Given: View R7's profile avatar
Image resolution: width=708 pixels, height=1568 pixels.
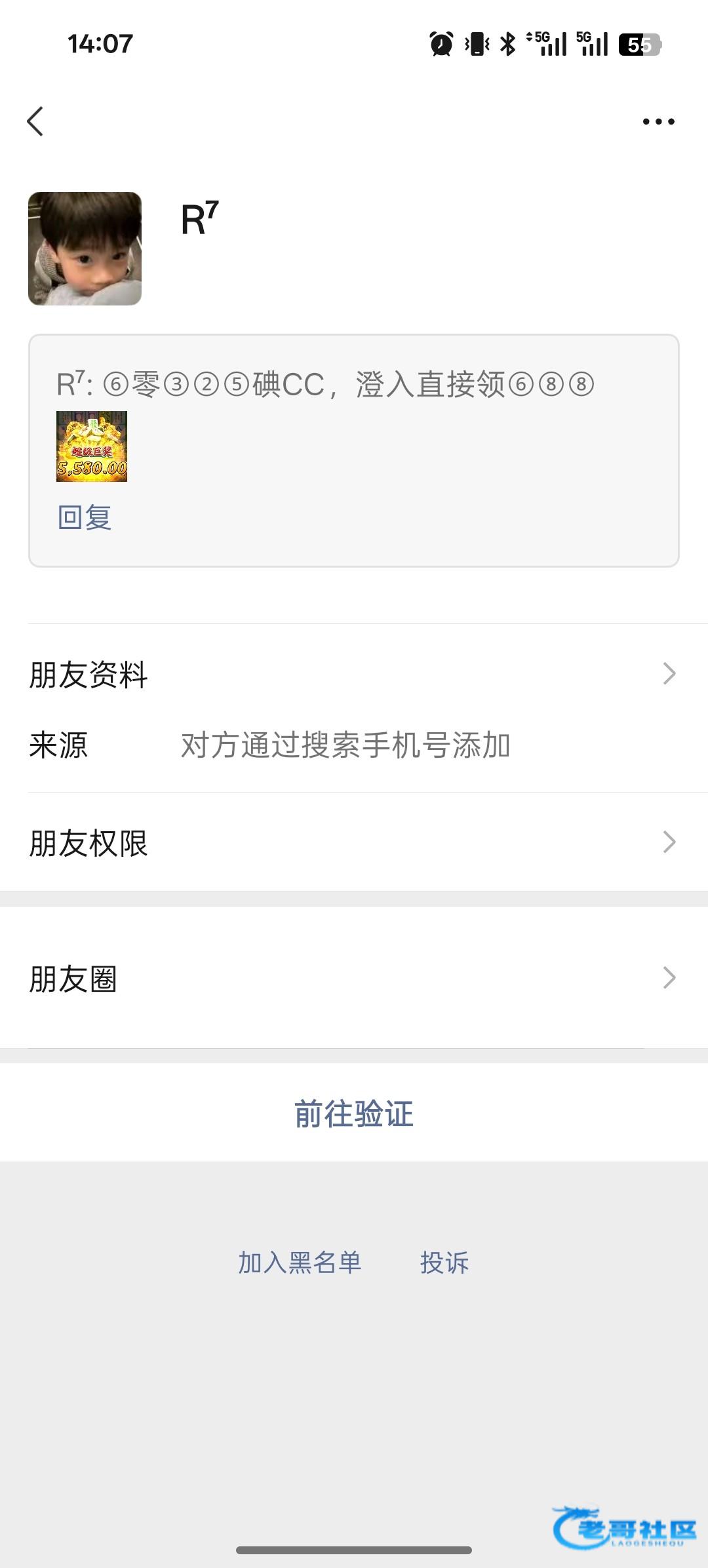Looking at the screenshot, I should [85, 248].
